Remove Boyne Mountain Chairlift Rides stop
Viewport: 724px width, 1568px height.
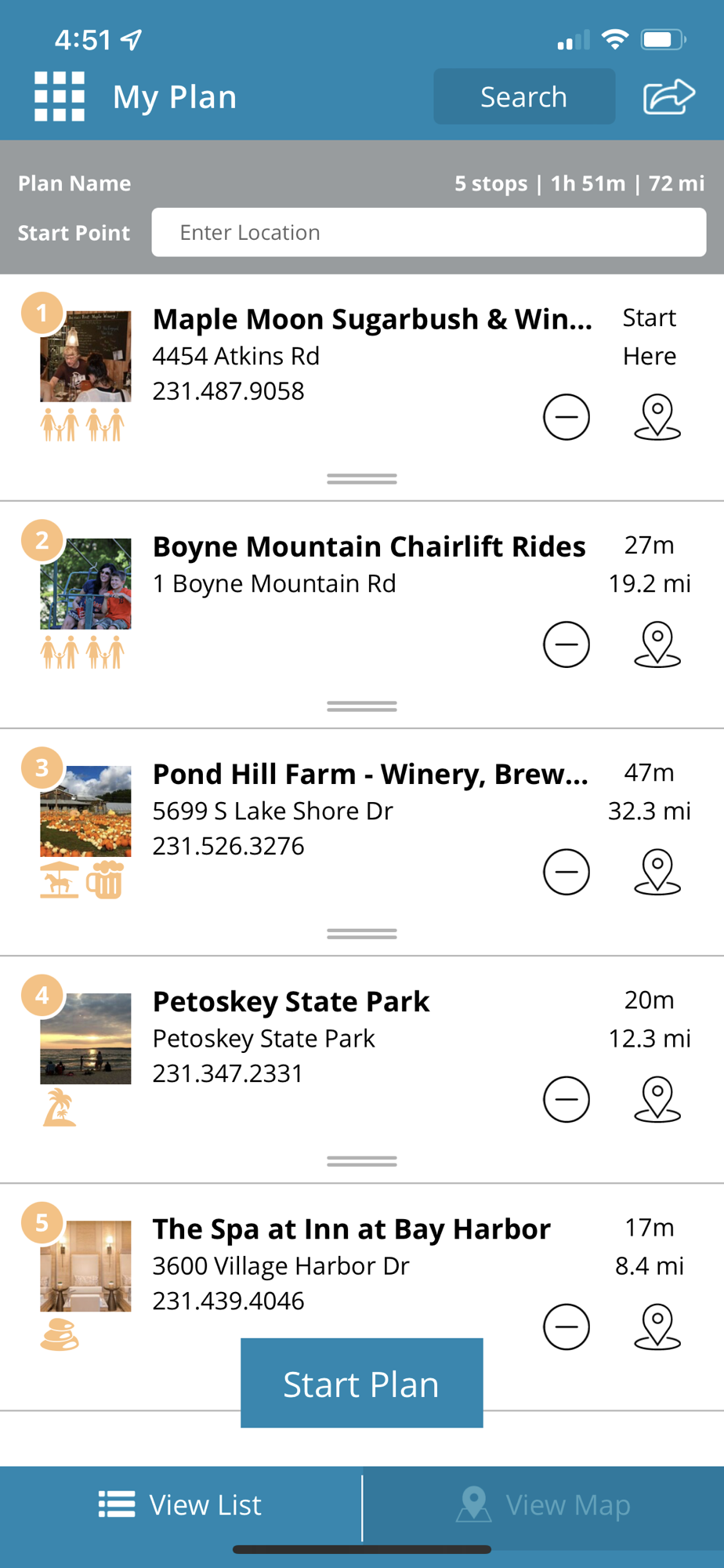(x=566, y=644)
